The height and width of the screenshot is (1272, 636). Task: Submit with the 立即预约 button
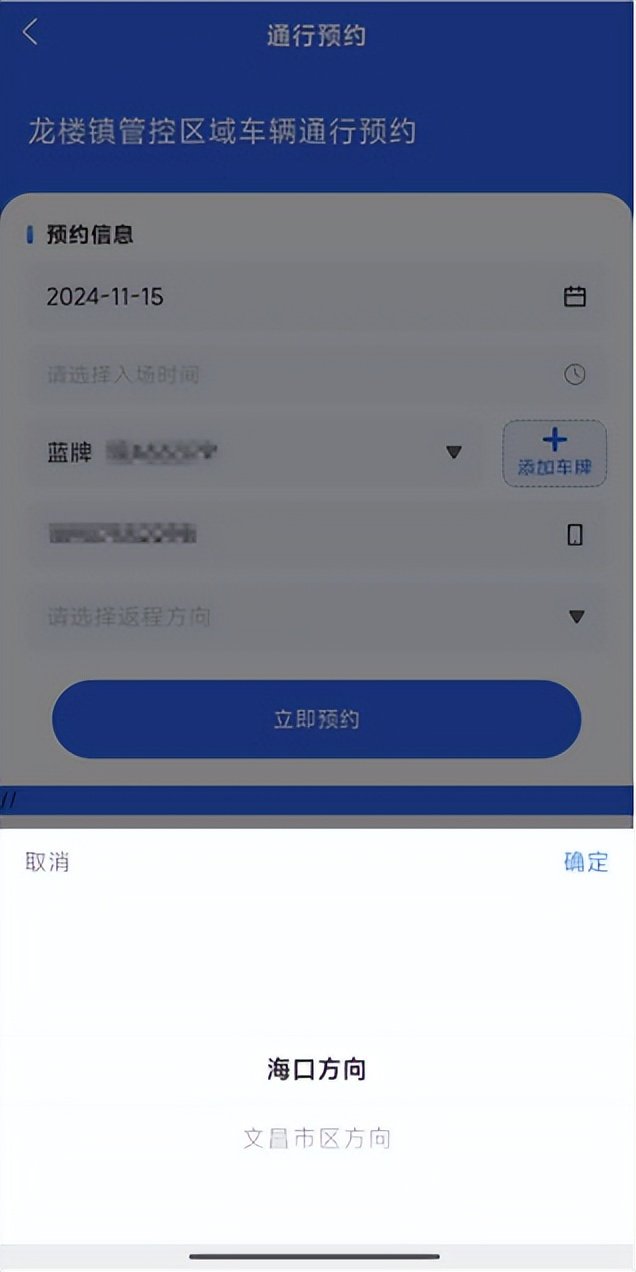coord(316,719)
